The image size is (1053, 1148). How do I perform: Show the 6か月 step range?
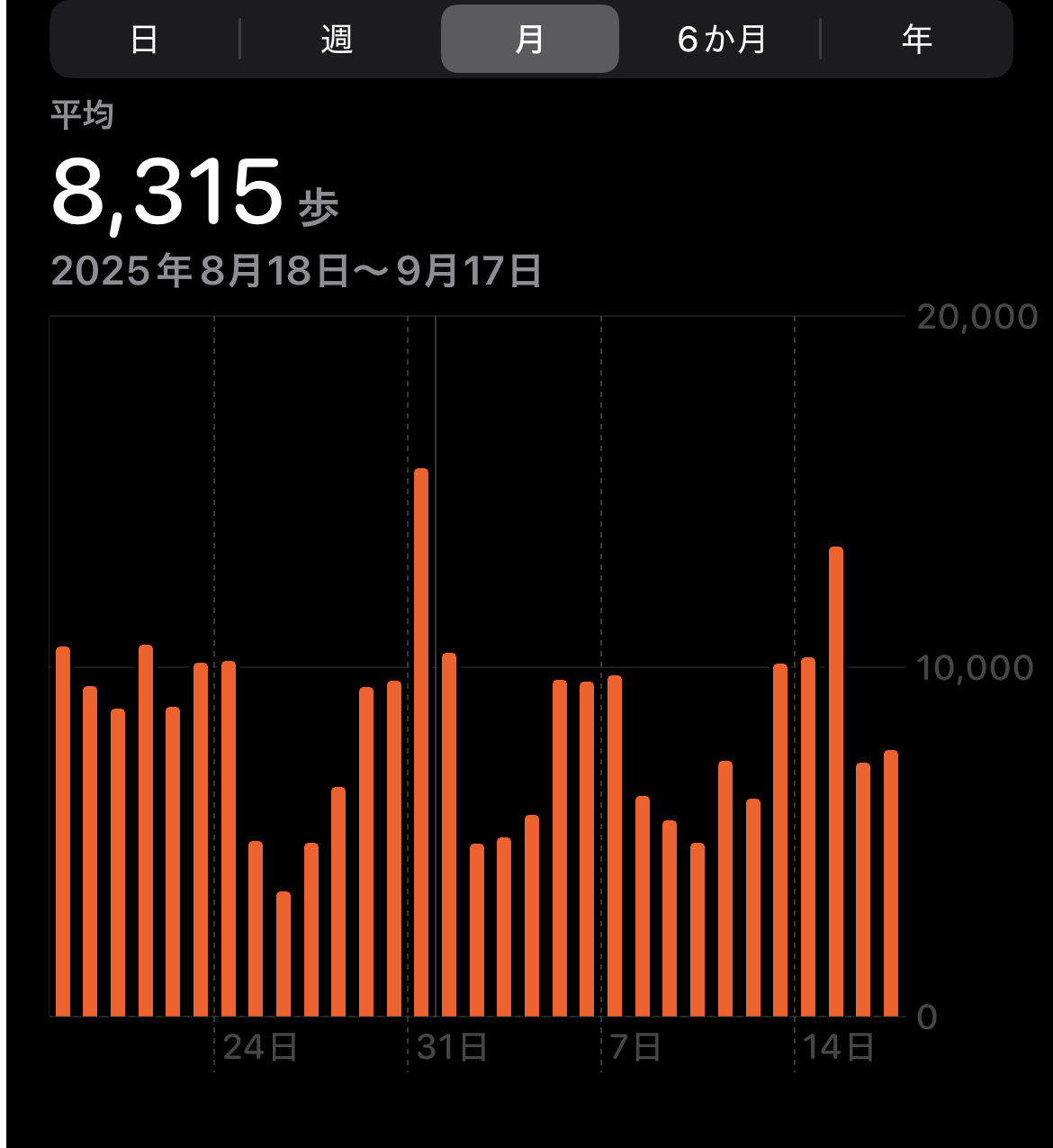tap(721, 40)
